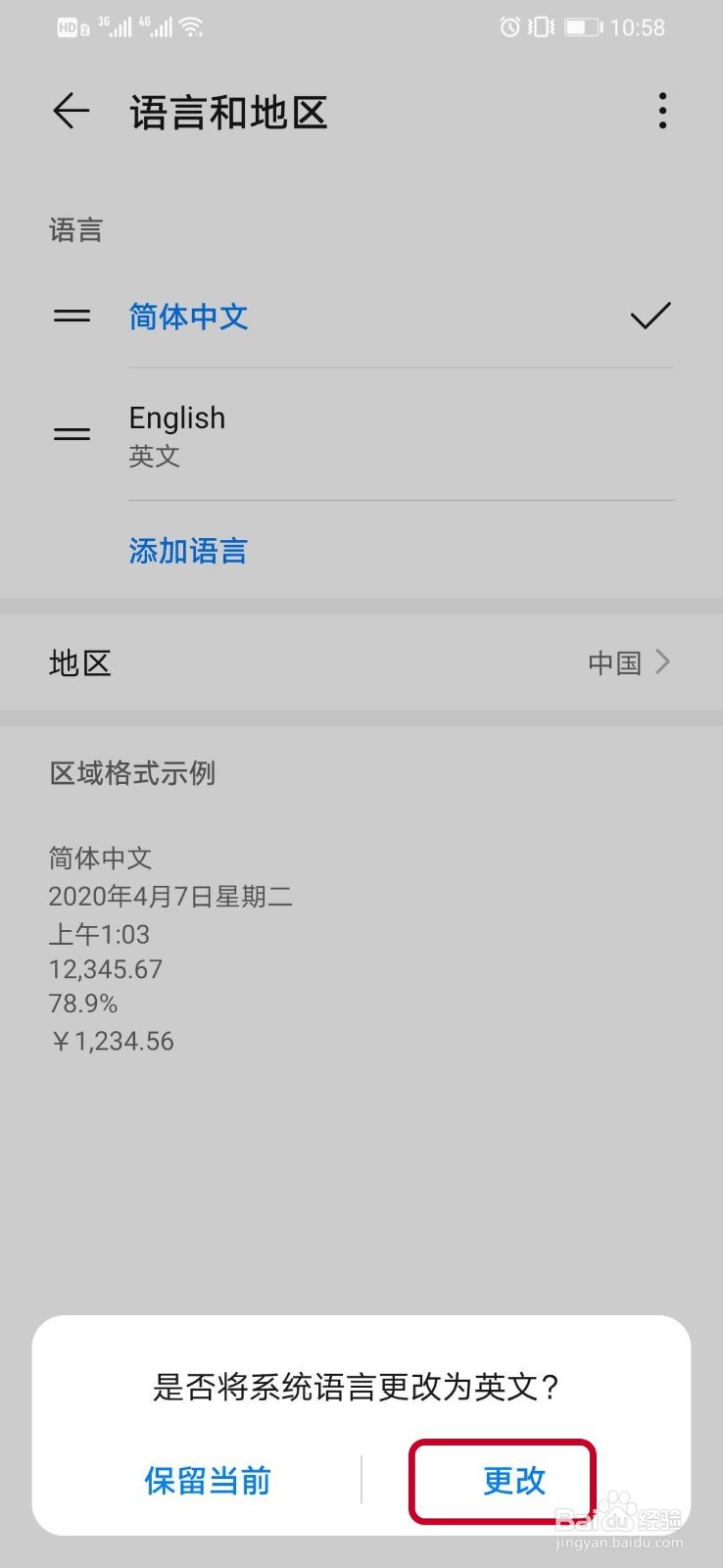Tap the back arrow to return
The image size is (723, 1568).
click(70, 111)
